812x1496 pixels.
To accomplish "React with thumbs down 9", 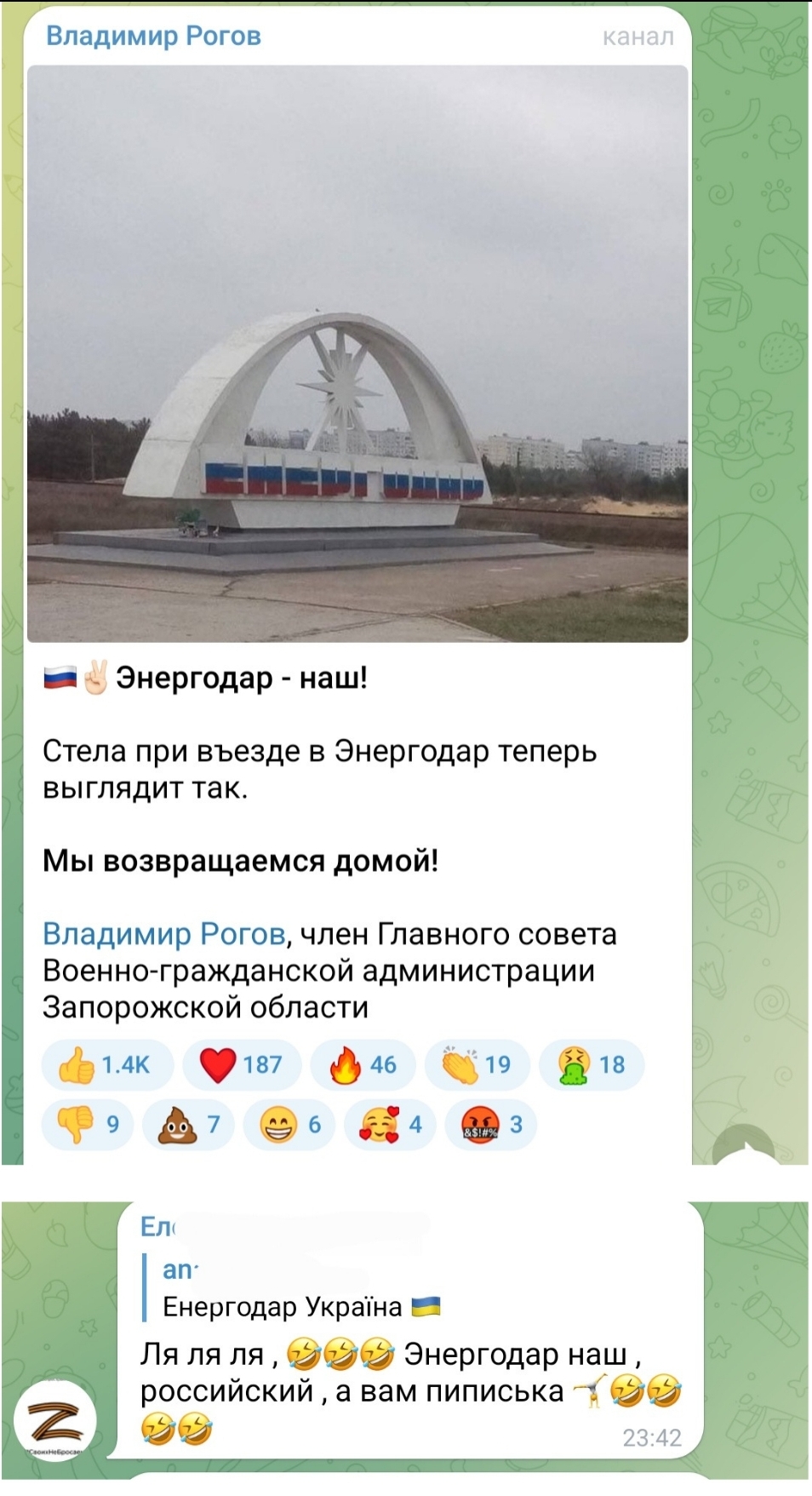I will 88,1125.
